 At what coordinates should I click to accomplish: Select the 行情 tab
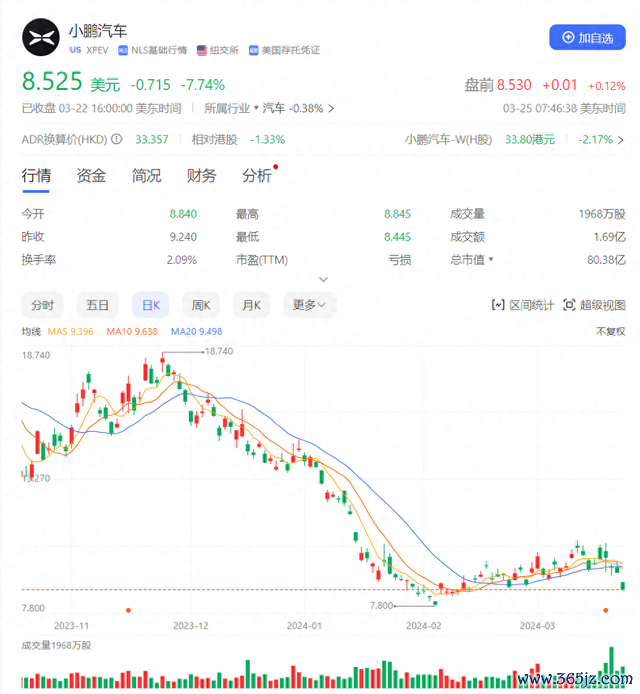pos(36,176)
